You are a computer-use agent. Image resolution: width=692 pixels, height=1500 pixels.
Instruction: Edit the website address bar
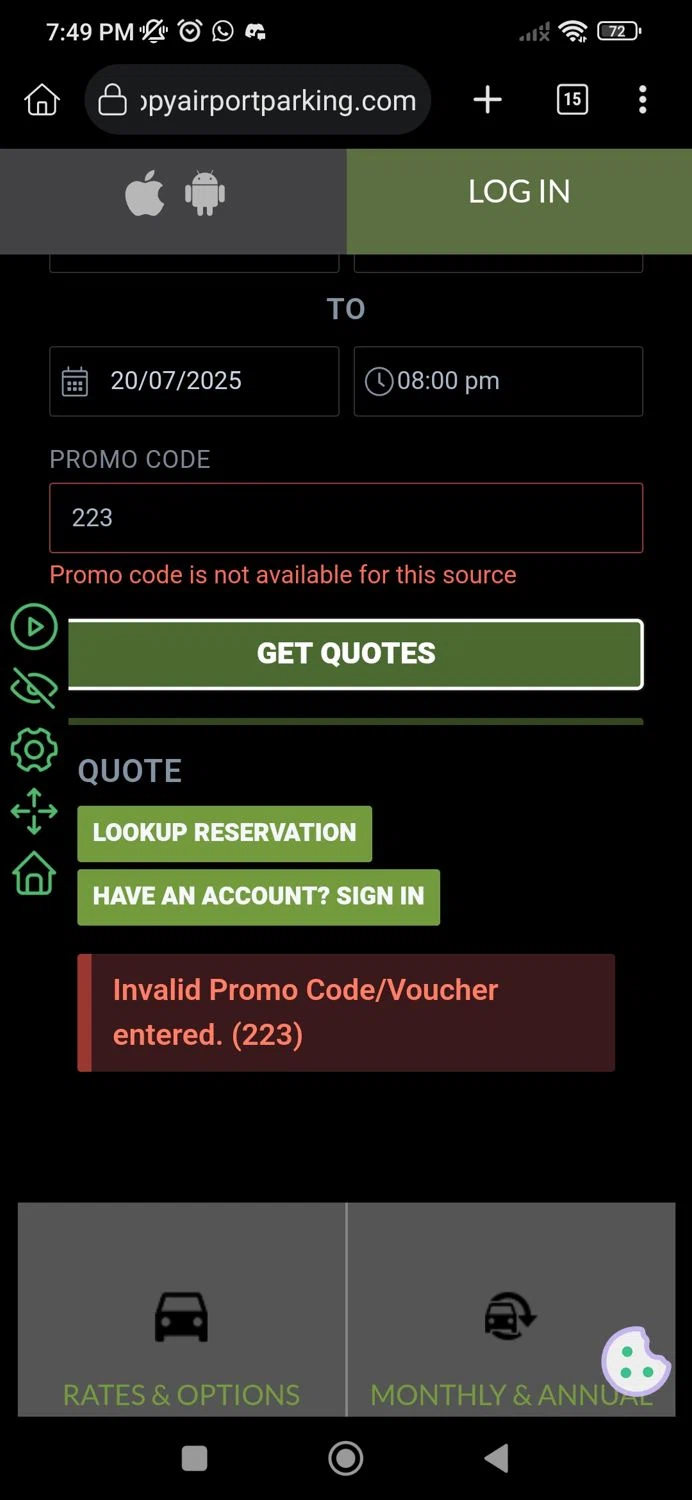pos(258,100)
